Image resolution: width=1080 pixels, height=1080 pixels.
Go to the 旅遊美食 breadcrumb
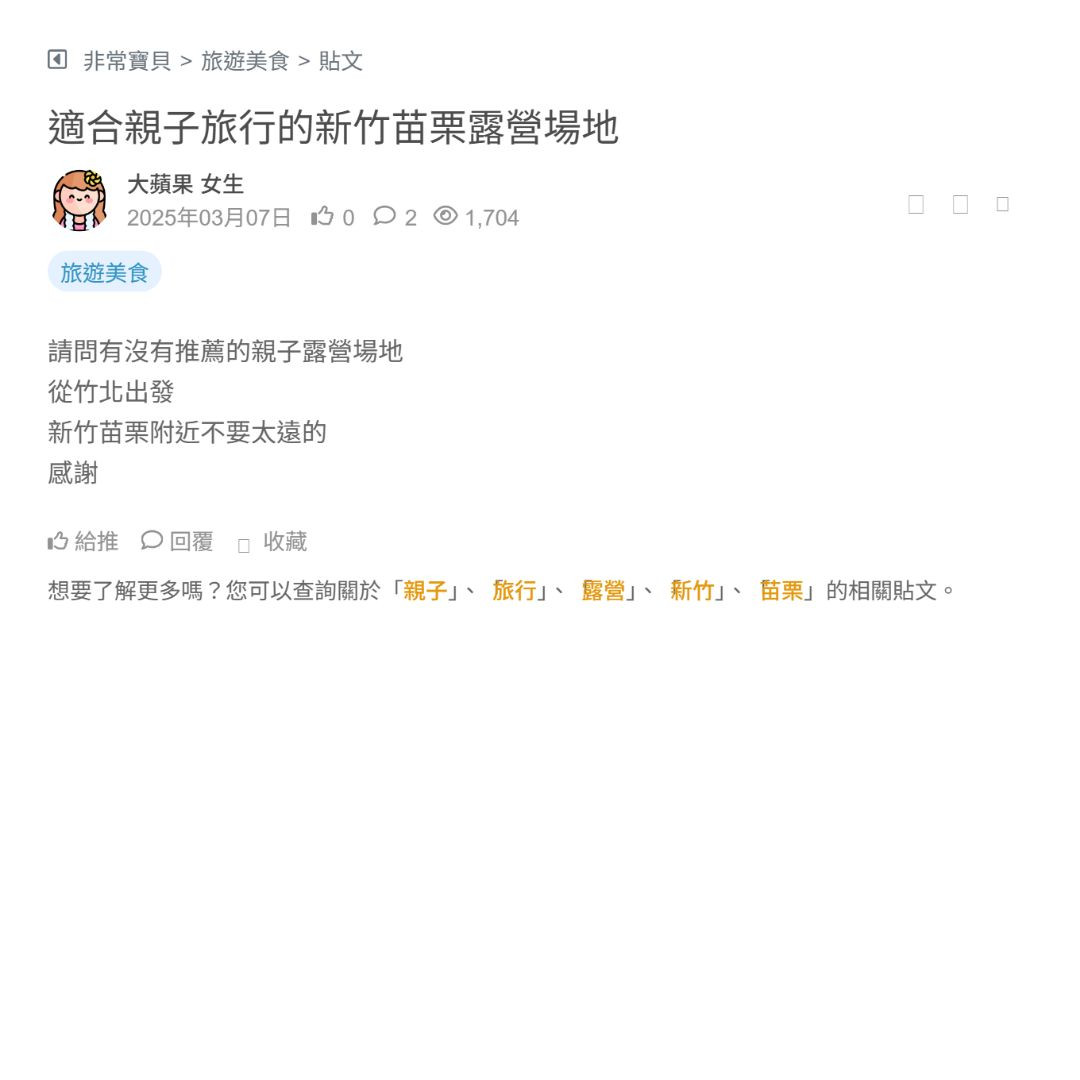(x=245, y=61)
